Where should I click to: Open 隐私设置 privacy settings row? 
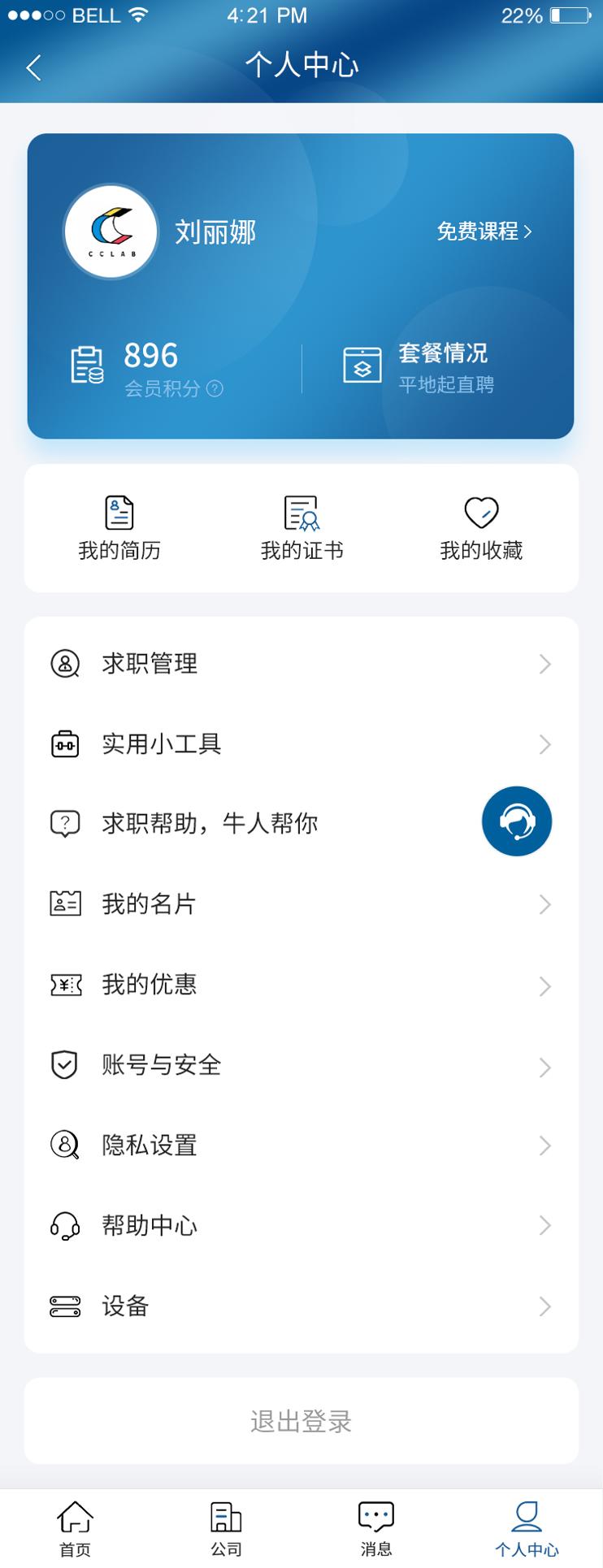(301, 1146)
